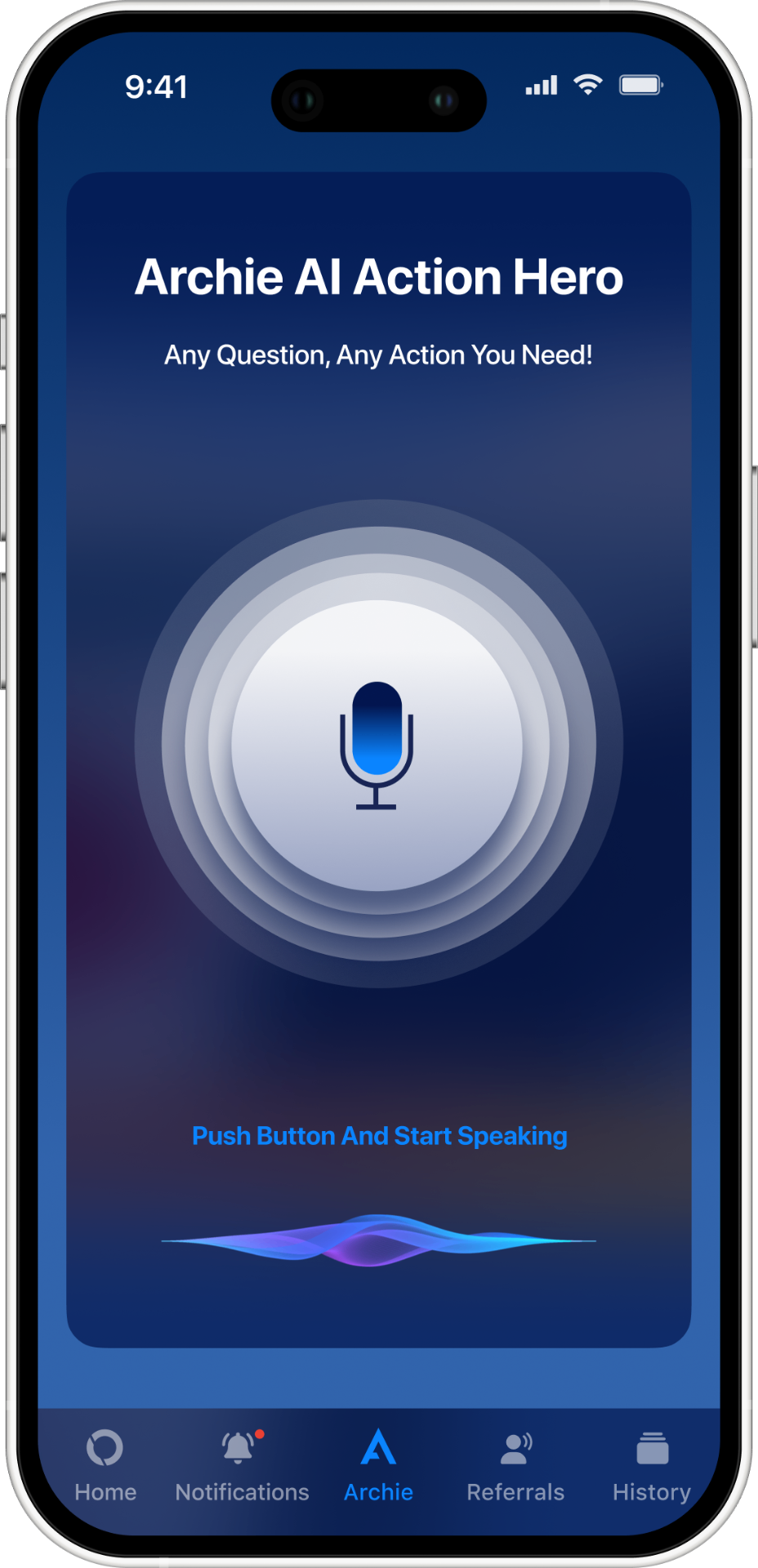This screenshot has width=758, height=1568.
Task: Switch to the Referrals tab
Action: click(x=515, y=1465)
